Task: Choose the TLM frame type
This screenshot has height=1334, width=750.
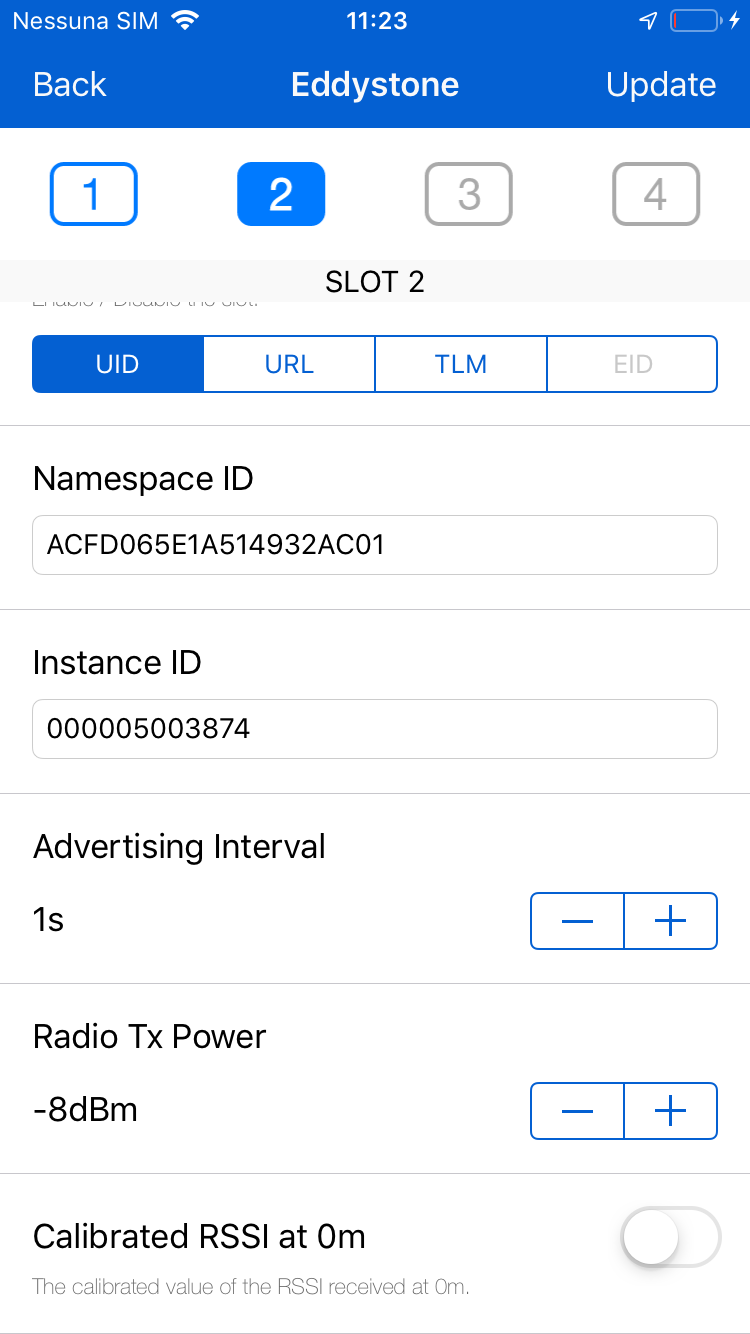Action: (x=461, y=364)
